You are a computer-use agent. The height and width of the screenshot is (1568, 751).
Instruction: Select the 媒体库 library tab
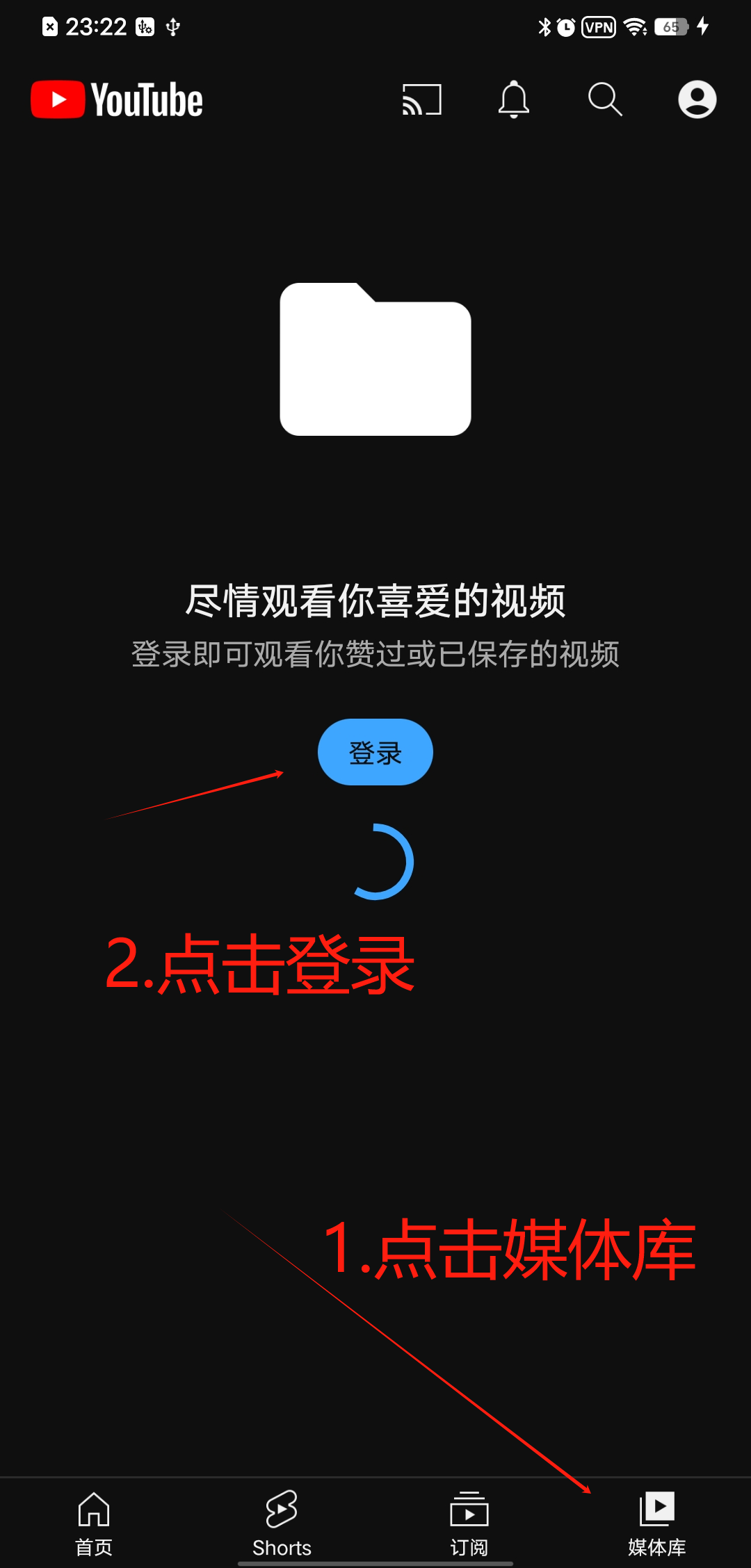(x=657, y=1522)
